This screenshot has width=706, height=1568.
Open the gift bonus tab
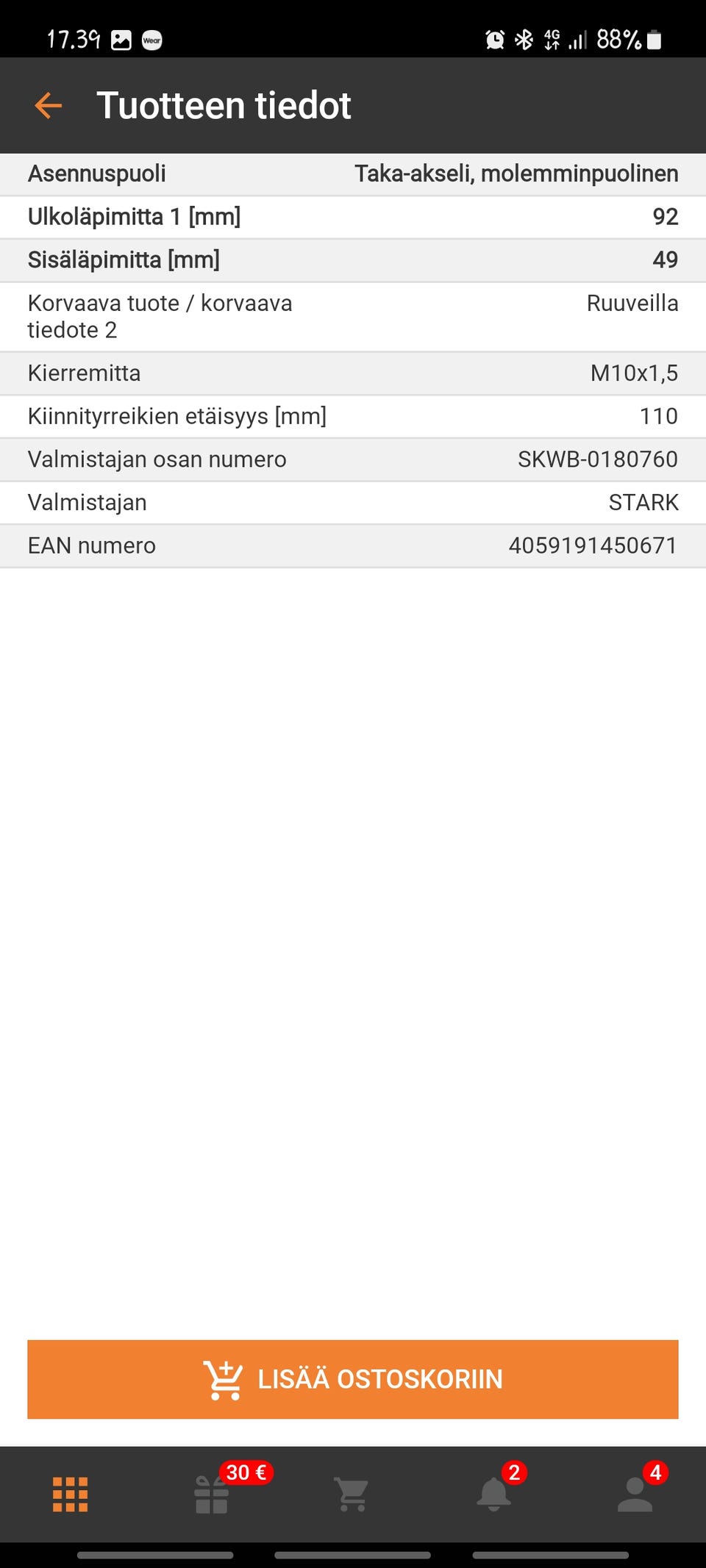click(x=212, y=1494)
